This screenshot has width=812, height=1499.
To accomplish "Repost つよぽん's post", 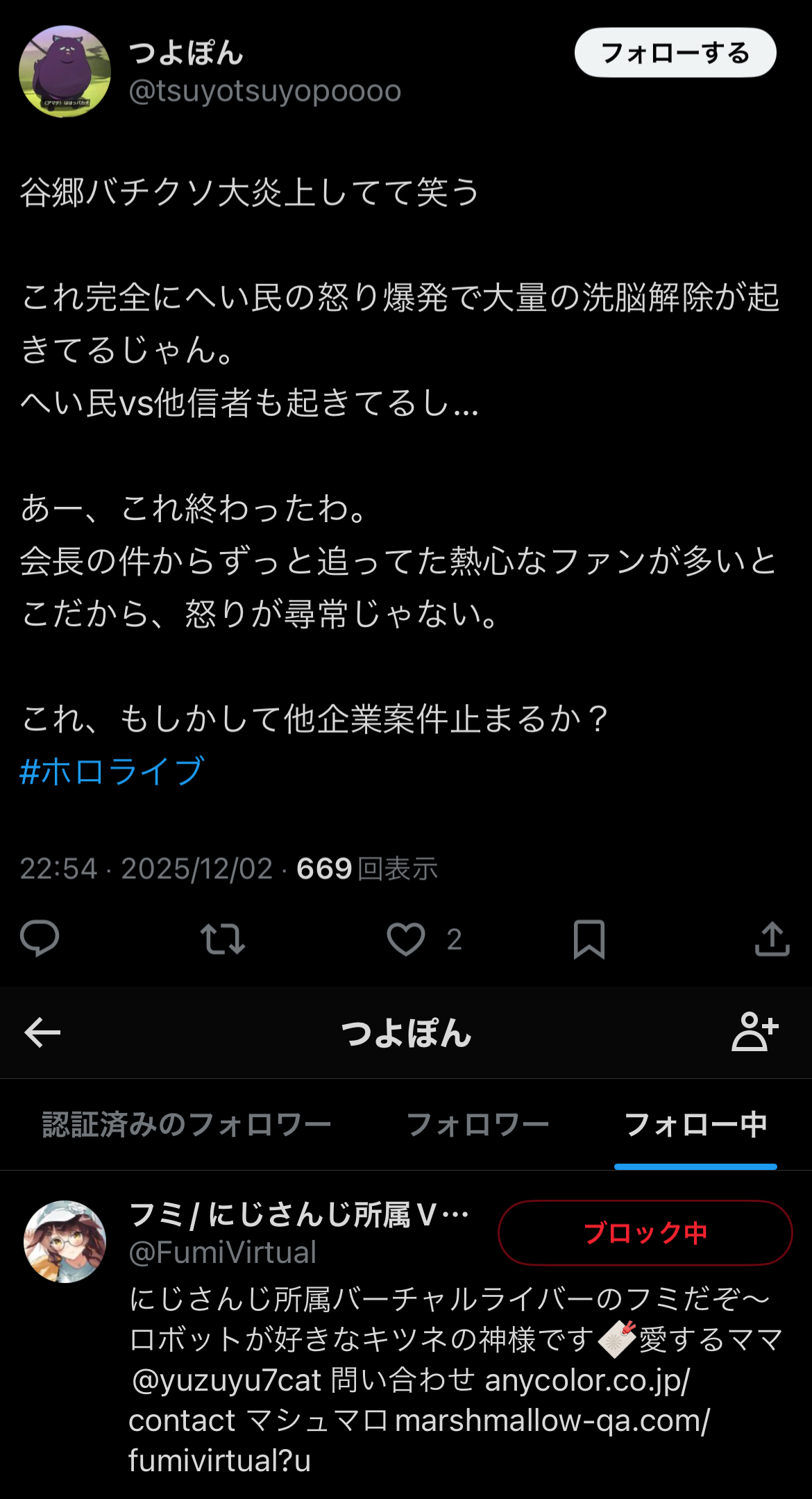I will pyautogui.click(x=222, y=939).
